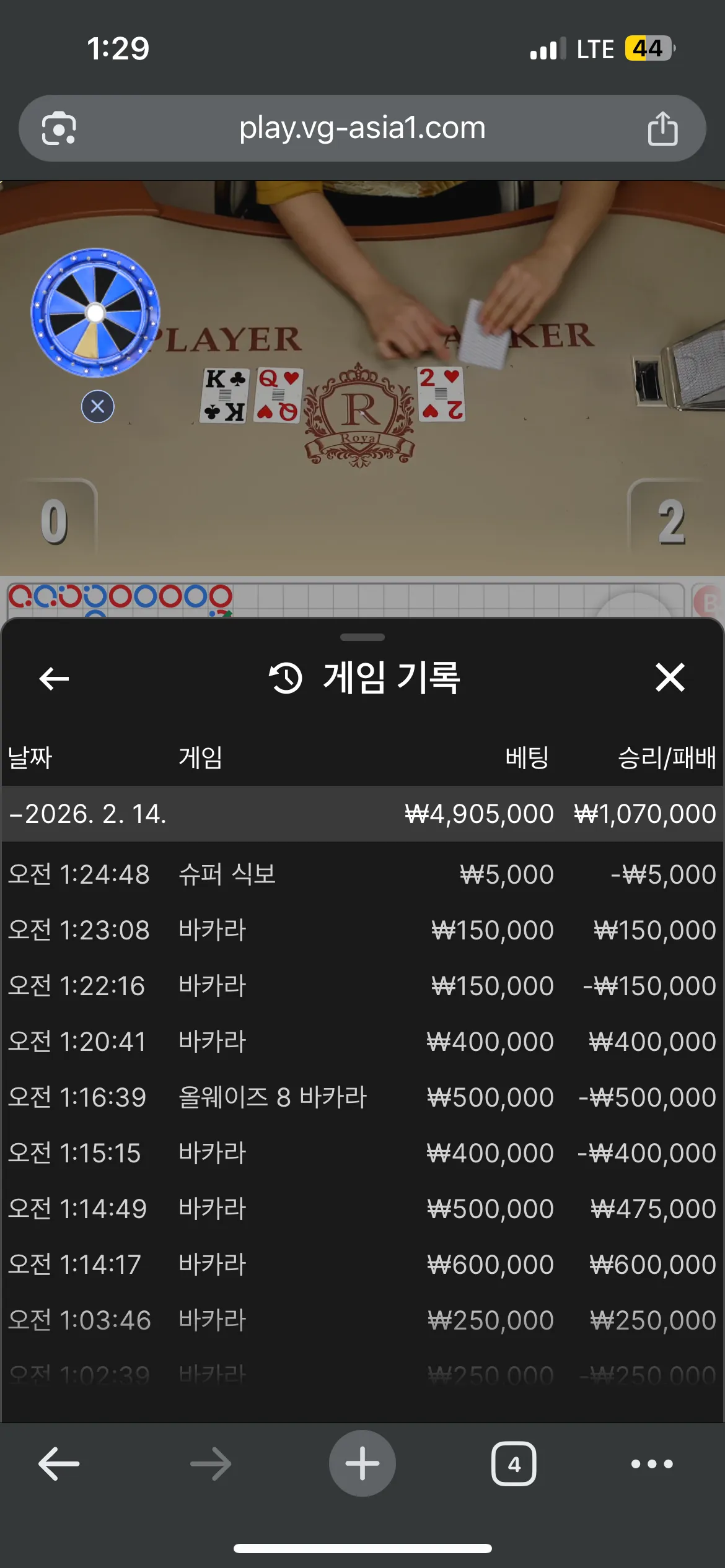Open the blue lucky wheel
725x1568 pixels.
(x=95, y=313)
